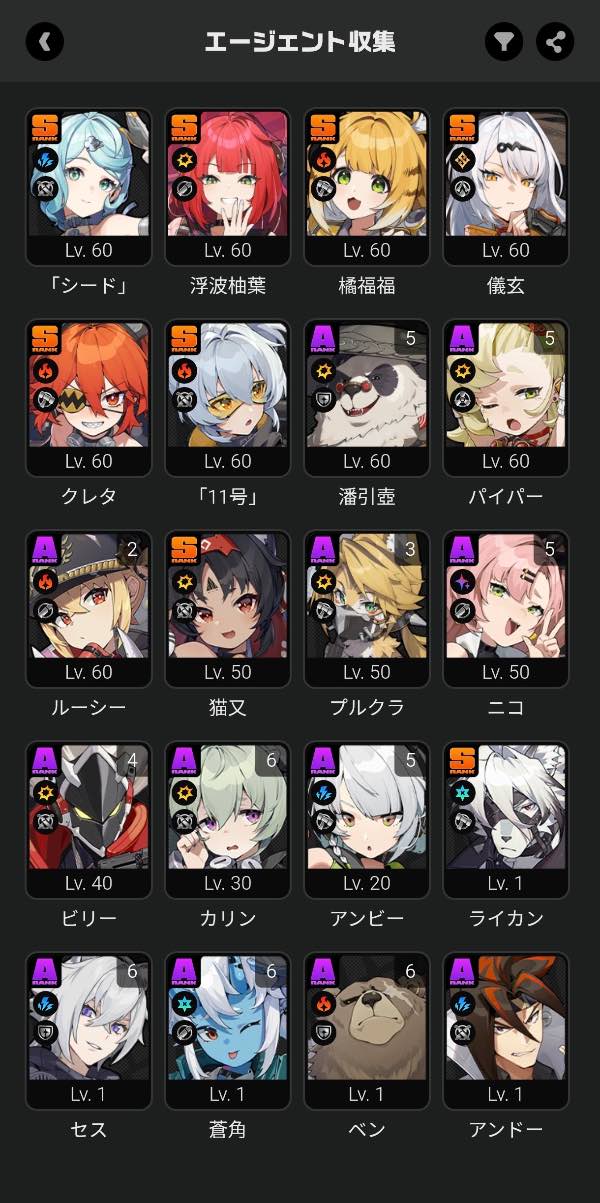Select the 潘引壺 agent card
This screenshot has width=600, height=1203.
[366, 398]
